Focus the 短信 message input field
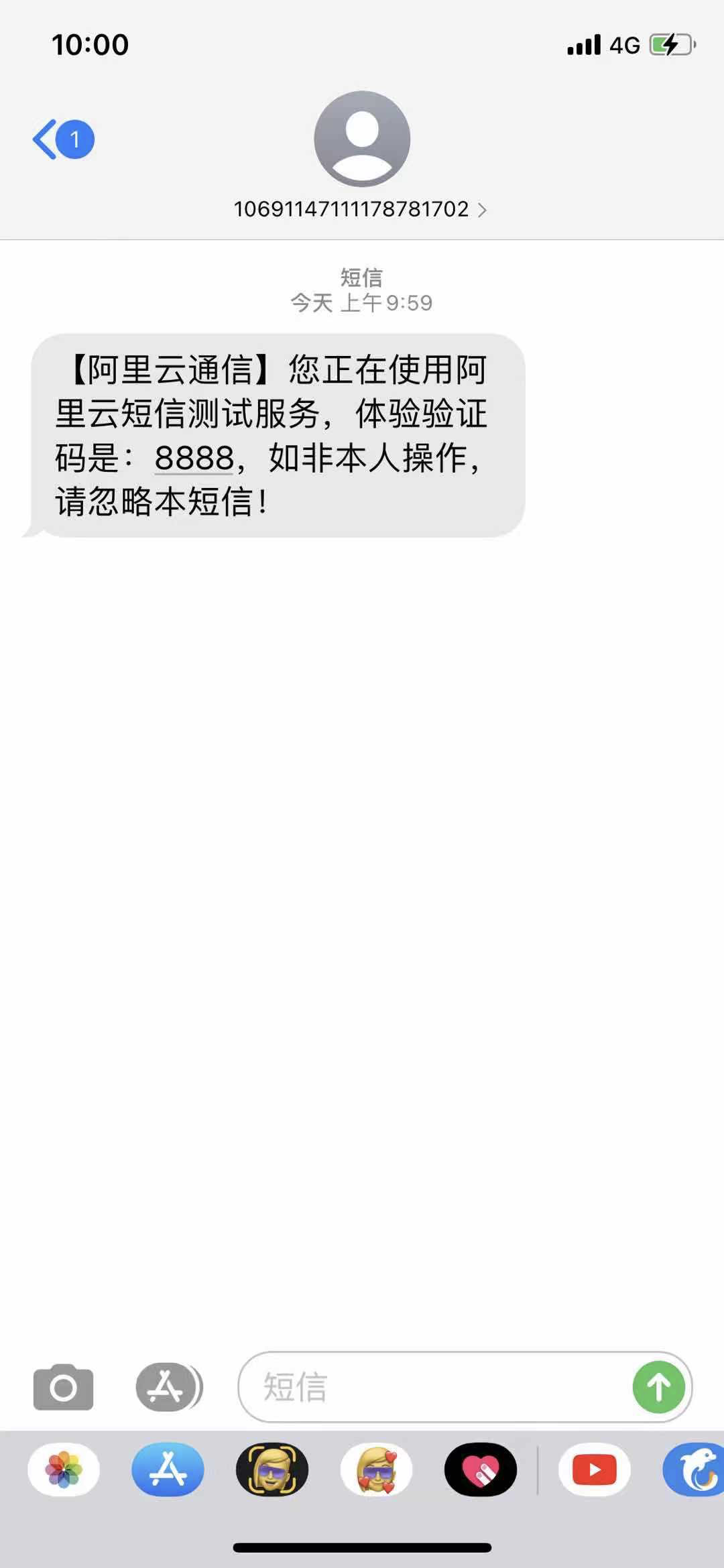This screenshot has height=1568, width=724. pos(432,1387)
